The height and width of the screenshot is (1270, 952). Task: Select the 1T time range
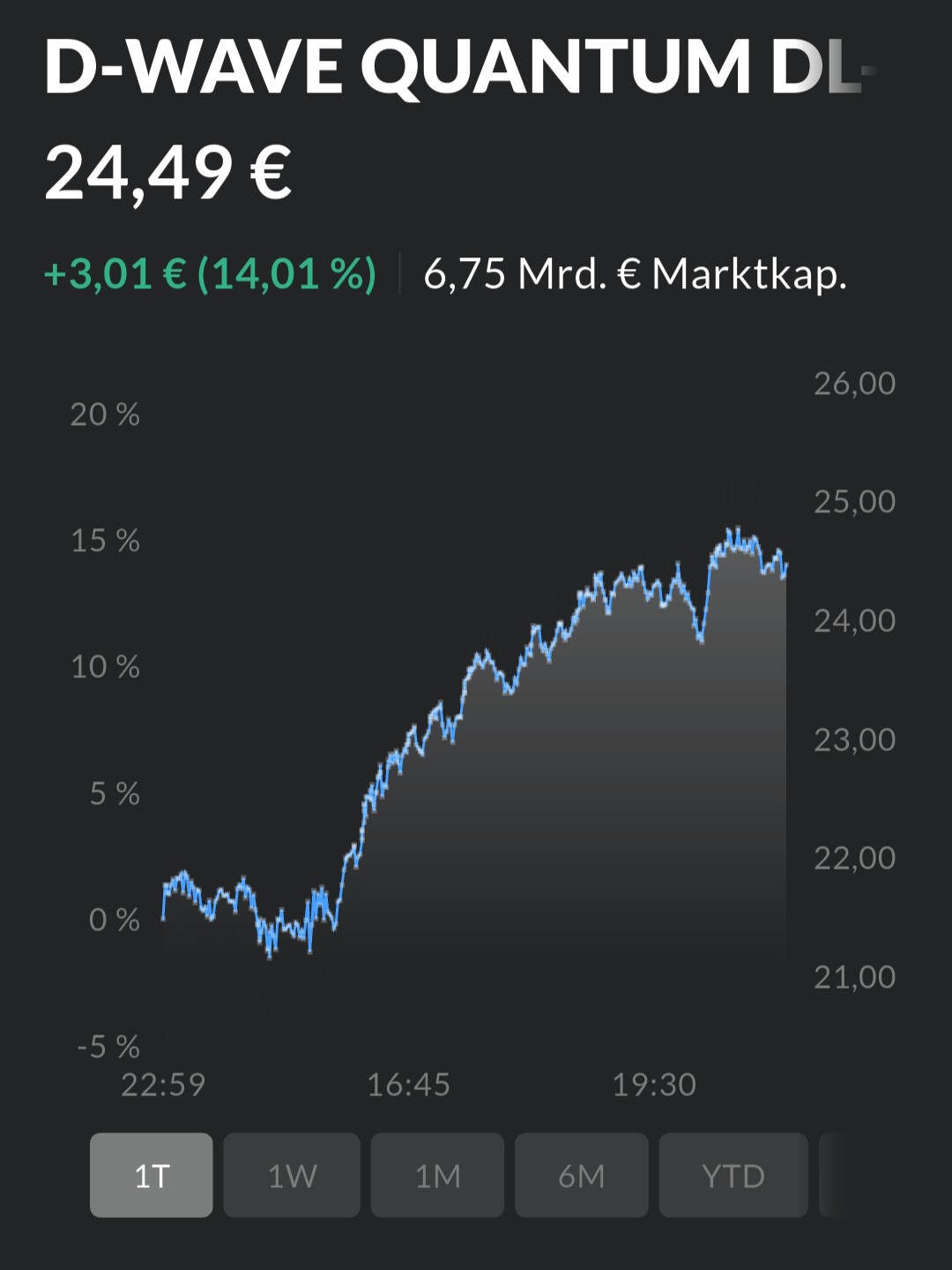(x=151, y=1175)
